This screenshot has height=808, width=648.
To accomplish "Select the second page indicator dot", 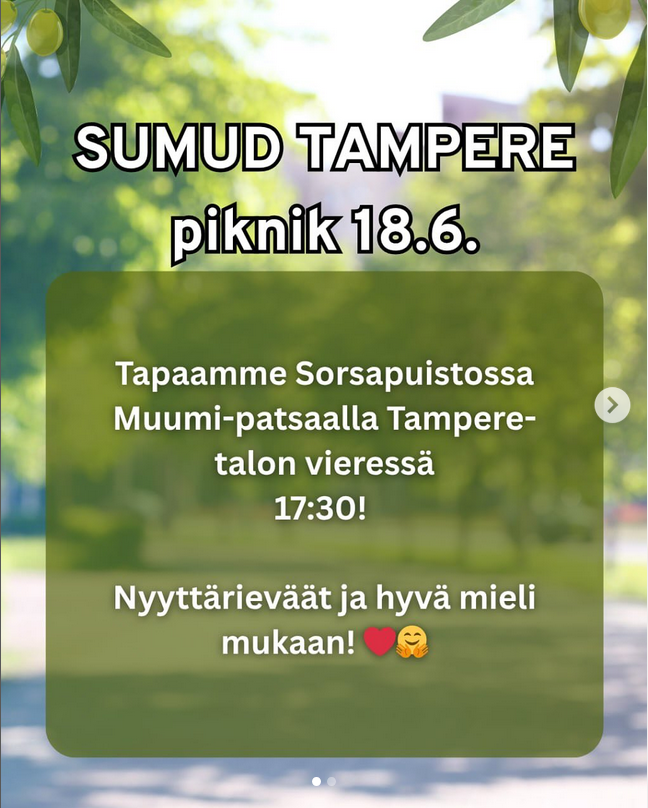I will 332,781.
